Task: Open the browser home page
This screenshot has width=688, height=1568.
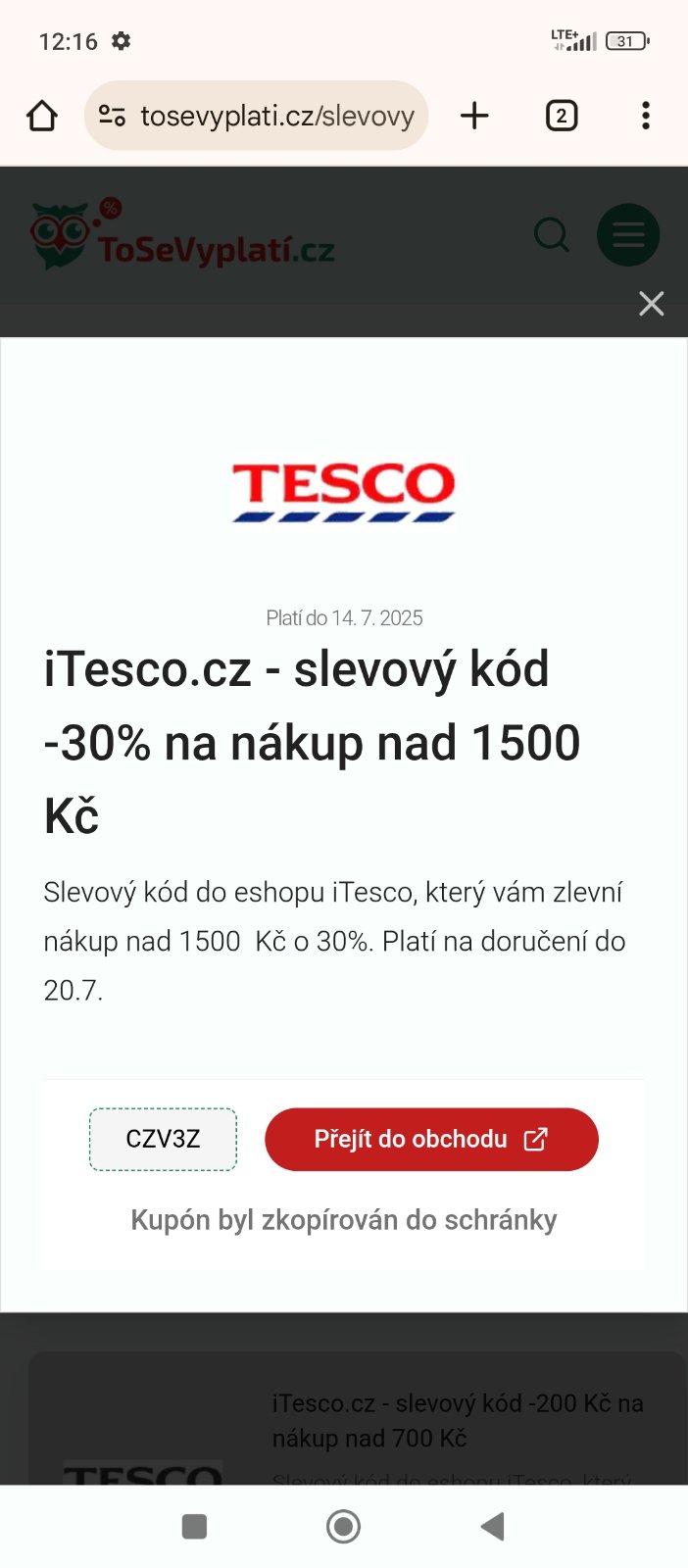Action: tap(42, 116)
